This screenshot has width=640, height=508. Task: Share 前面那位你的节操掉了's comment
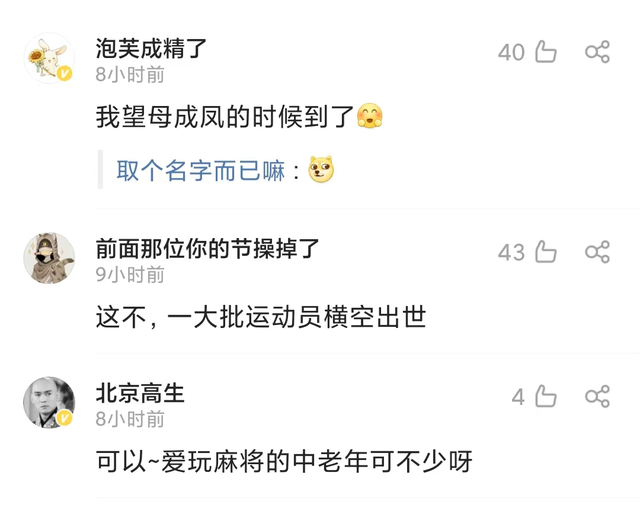pos(597,252)
